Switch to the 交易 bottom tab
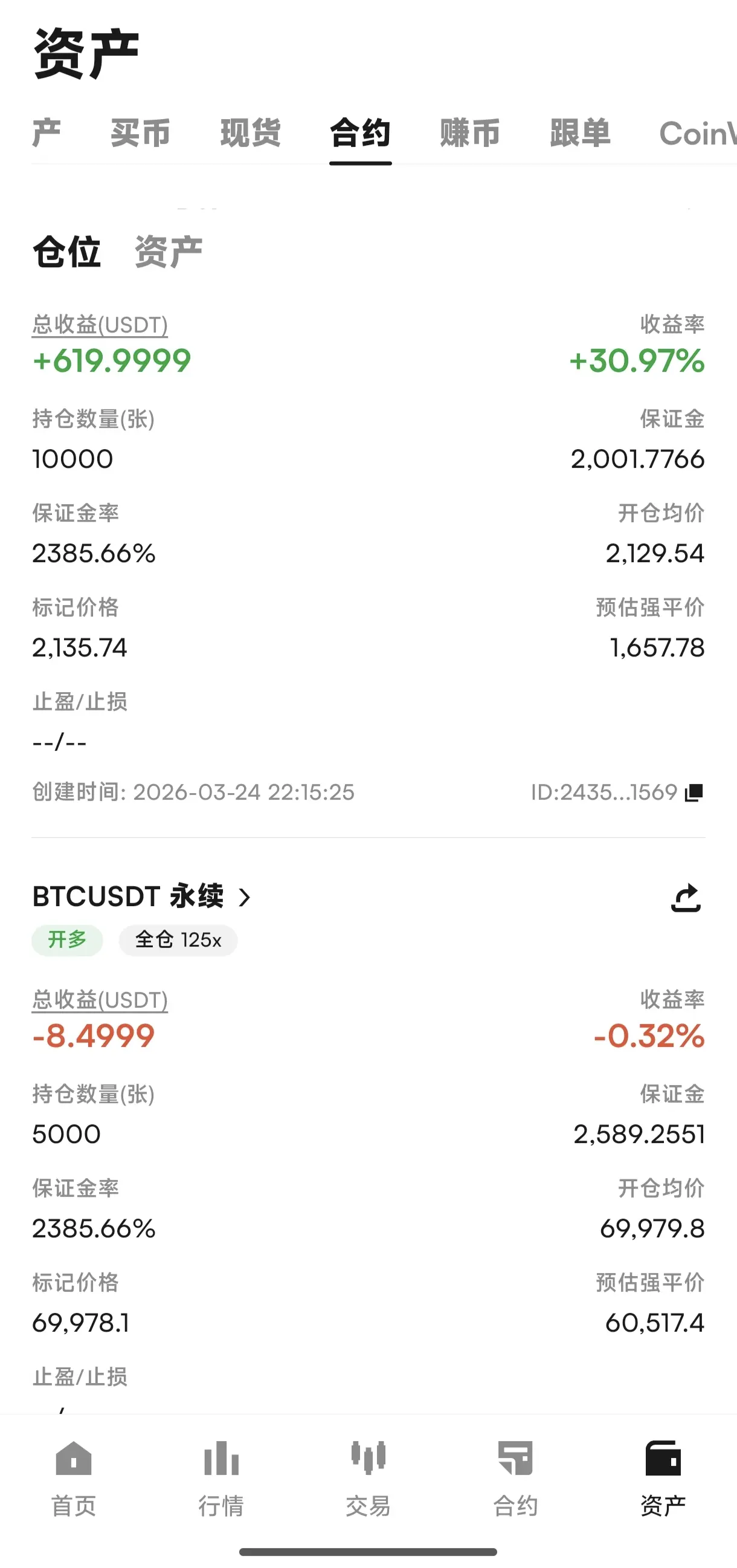This screenshot has height=1568, width=737. tap(368, 1479)
